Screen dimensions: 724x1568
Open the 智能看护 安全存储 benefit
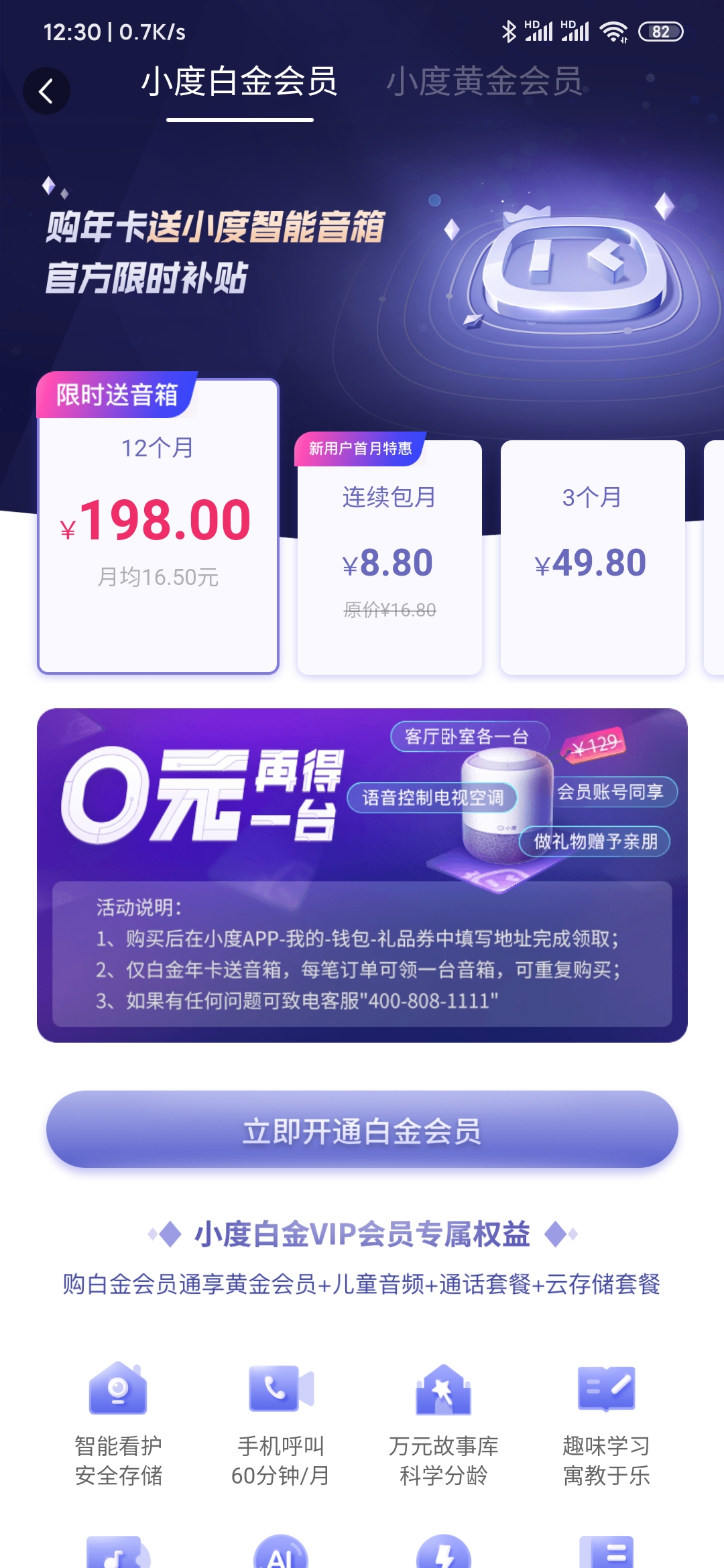tap(119, 1423)
